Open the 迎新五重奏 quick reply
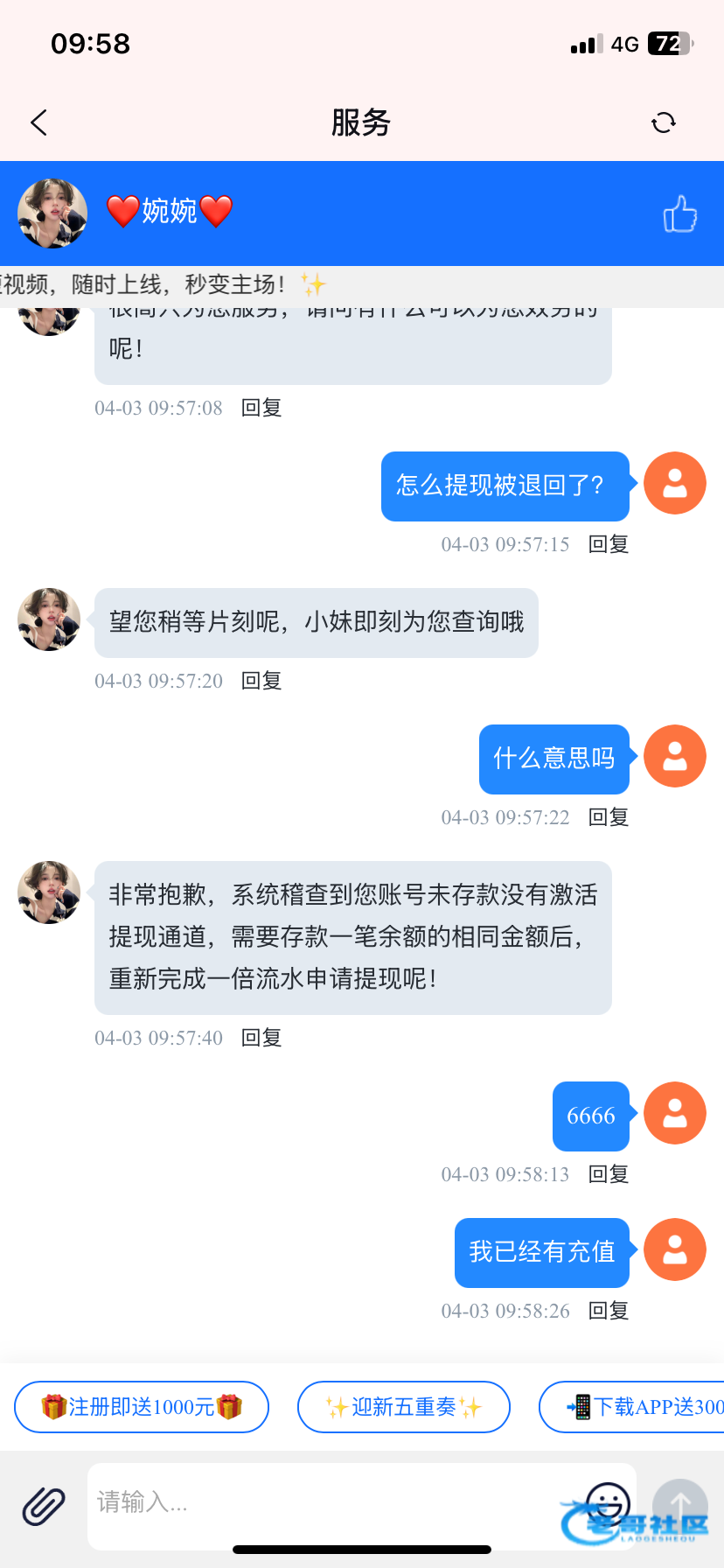 coord(404,1407)
